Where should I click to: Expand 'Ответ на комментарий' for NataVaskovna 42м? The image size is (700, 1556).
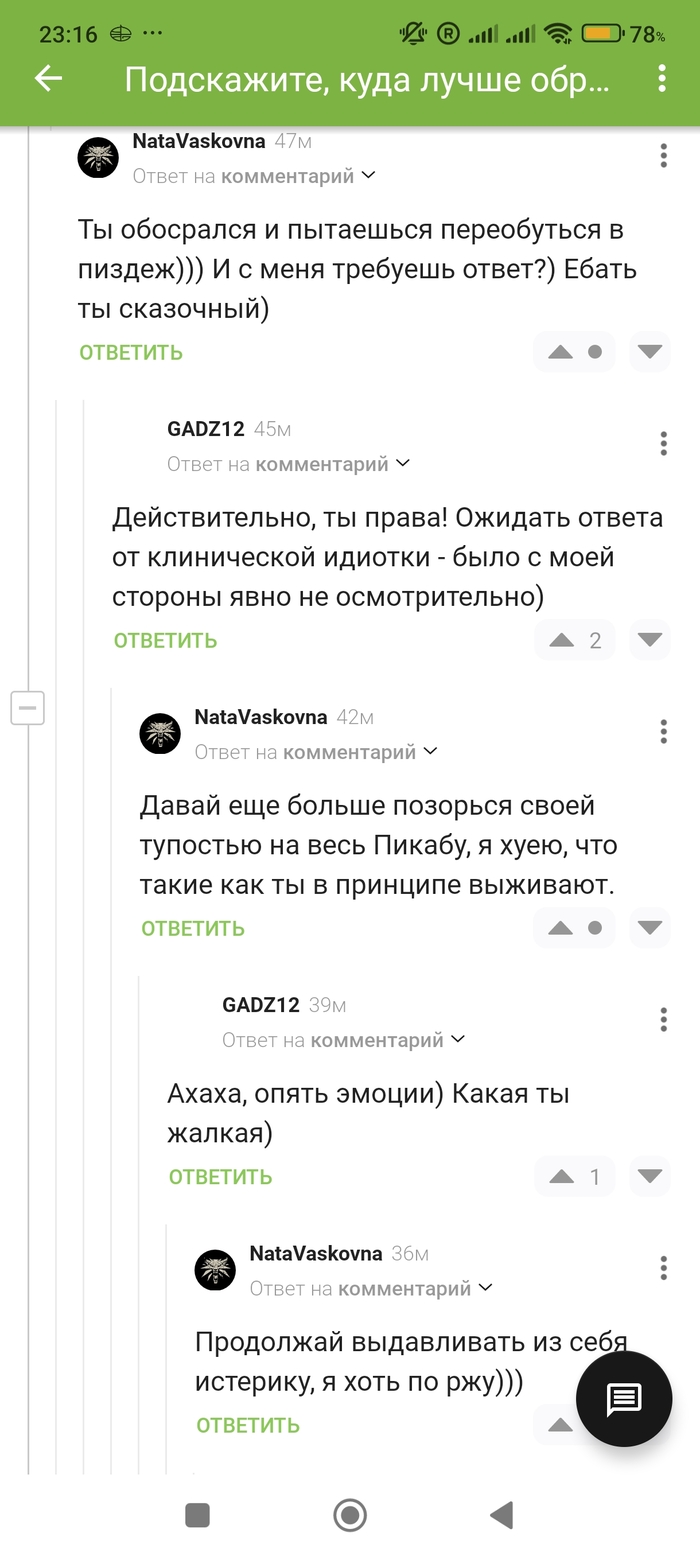point(431,751)
